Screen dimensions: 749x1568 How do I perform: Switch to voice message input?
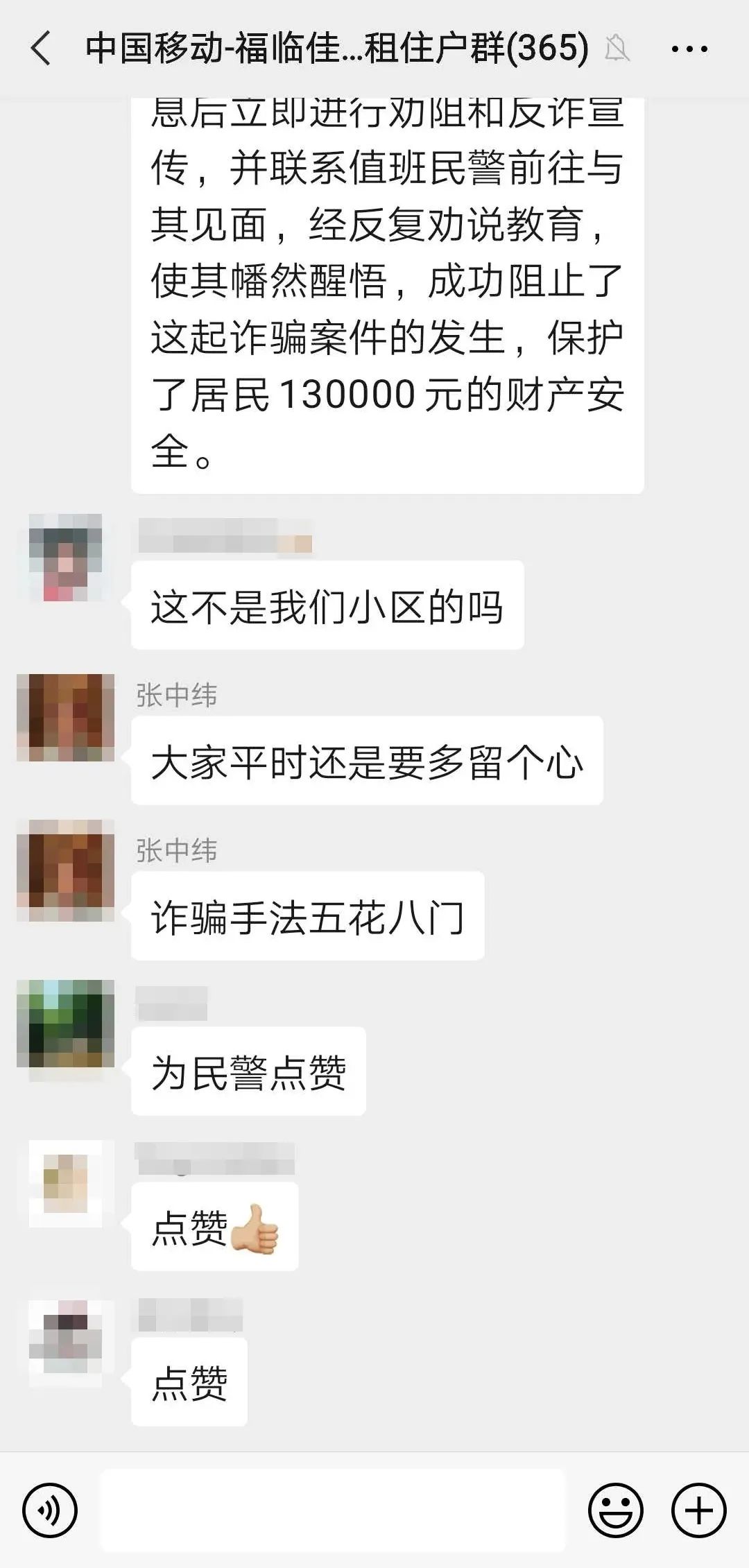(x=50, y=1510)
